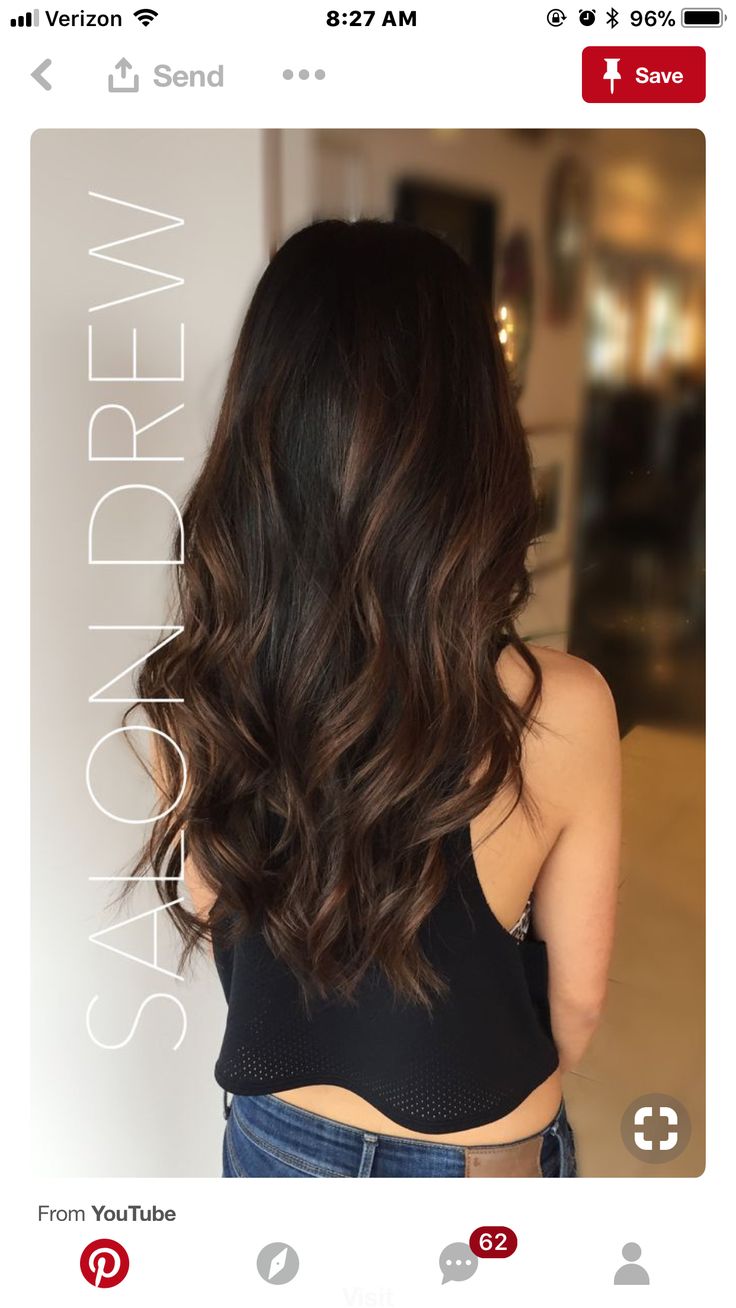The image size is (736, 1308).
Task: Open the Salon Drew hair pin image
Action: 367,652
